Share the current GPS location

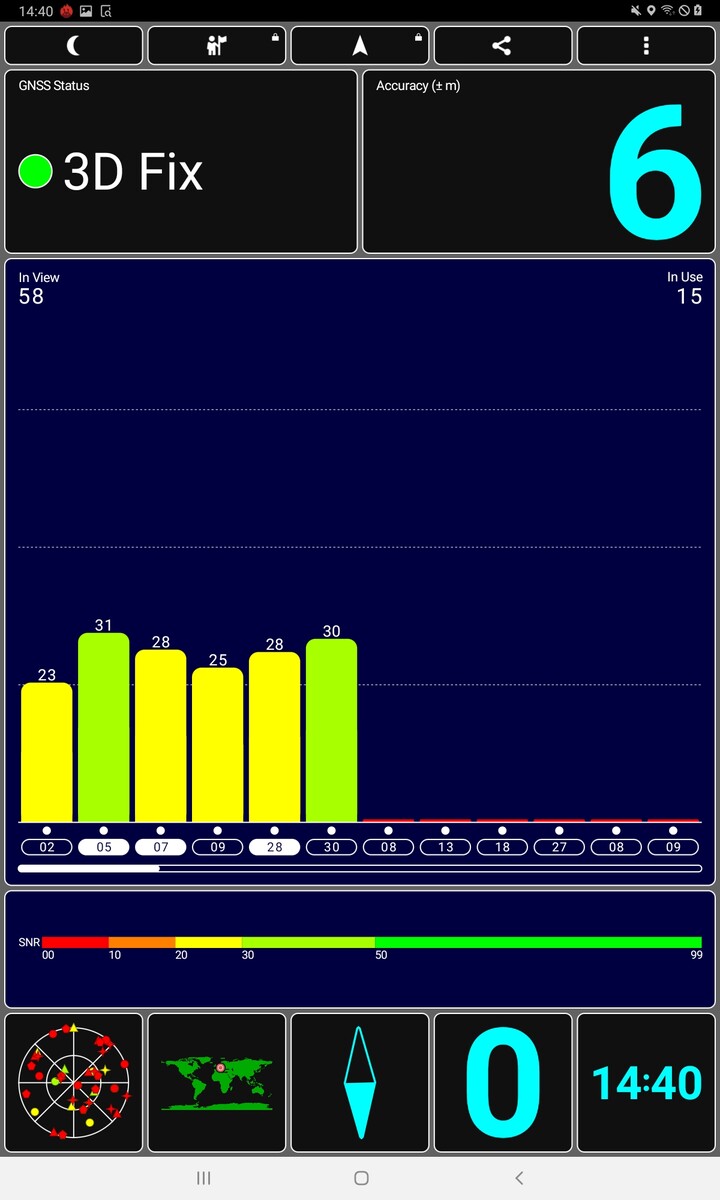[503, 46]
